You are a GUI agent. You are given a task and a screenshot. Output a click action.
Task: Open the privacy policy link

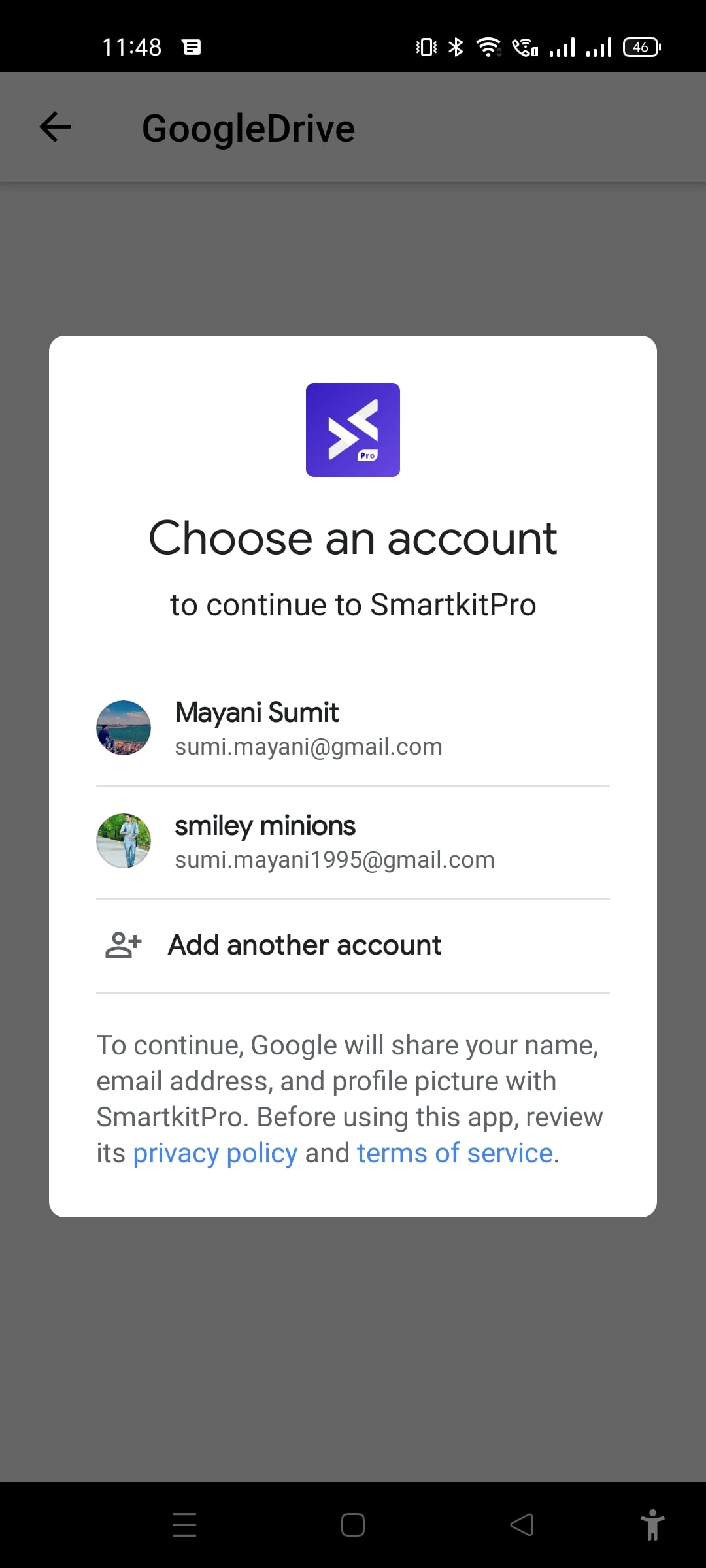pyautogui.click(x=215, y=1154)
